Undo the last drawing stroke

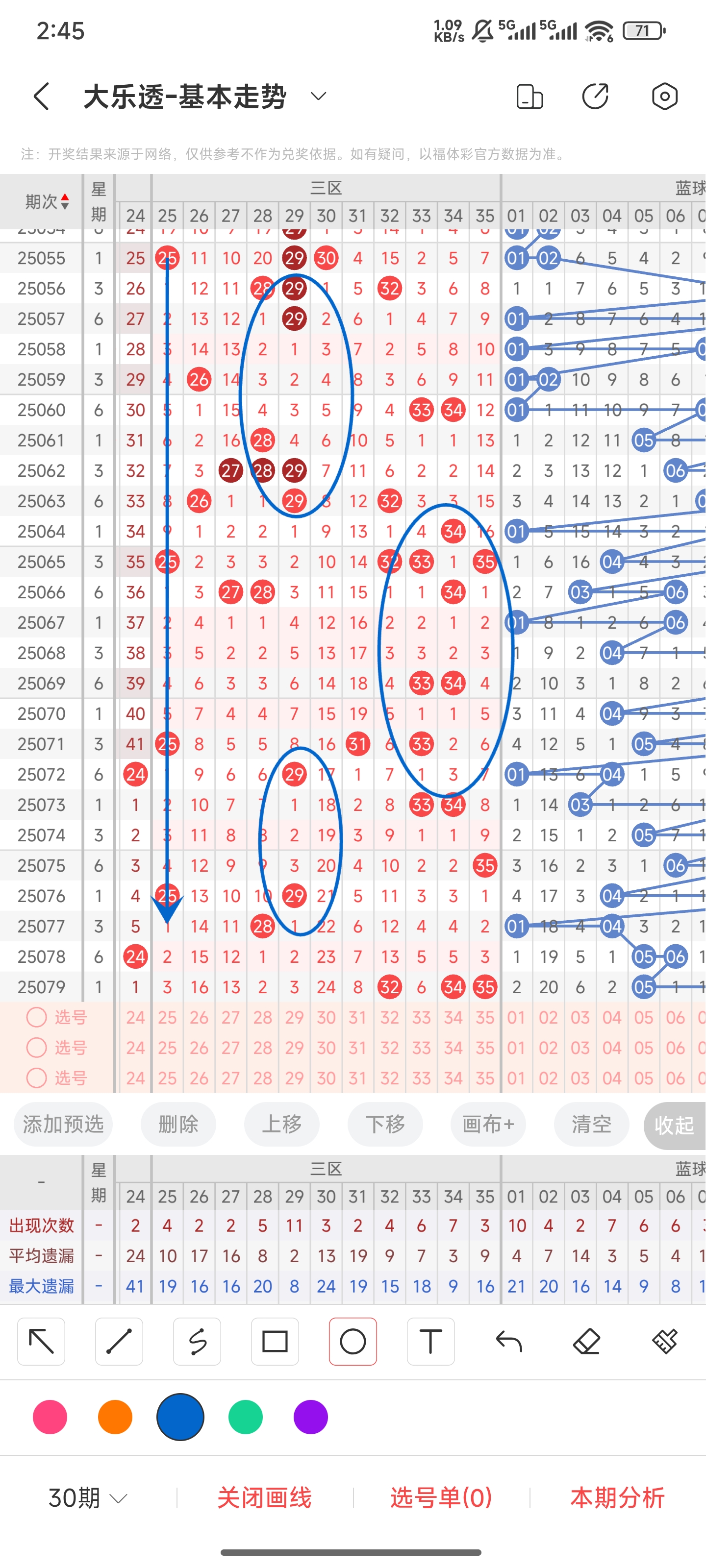point(508,1341)
